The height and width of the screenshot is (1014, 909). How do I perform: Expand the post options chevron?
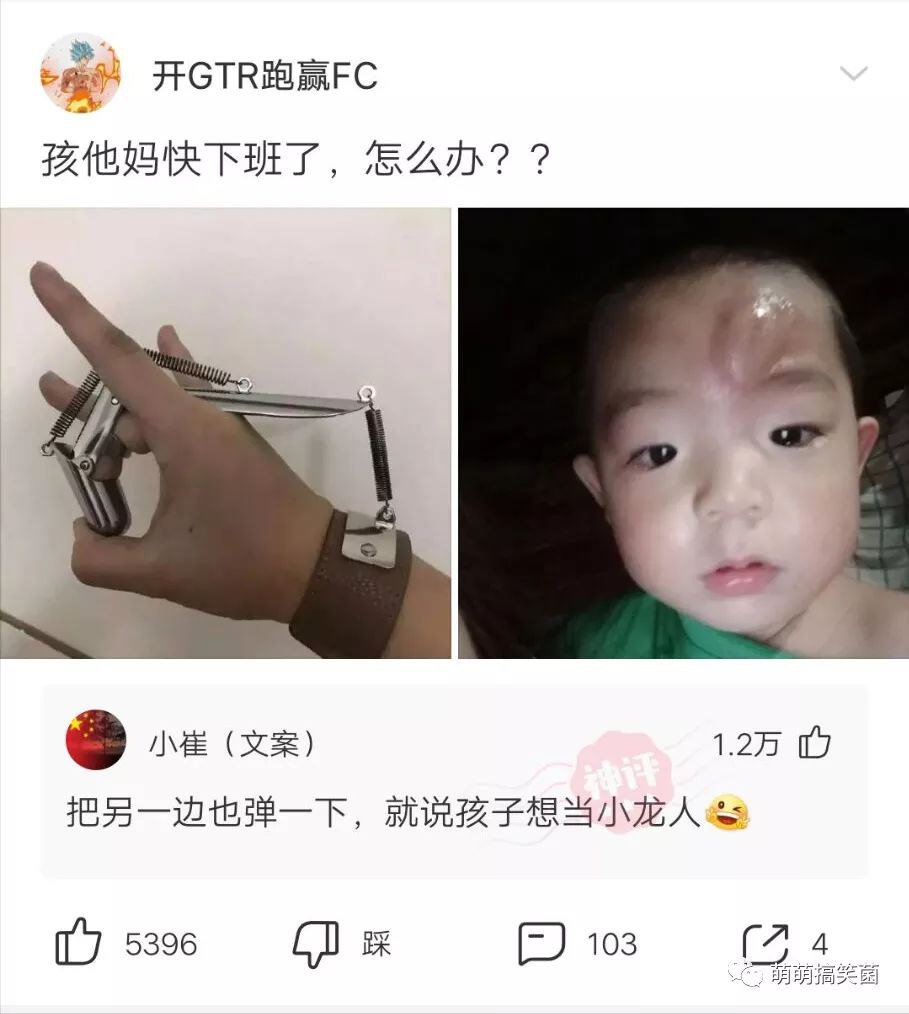pyautogui.click(x=853, y=74)
